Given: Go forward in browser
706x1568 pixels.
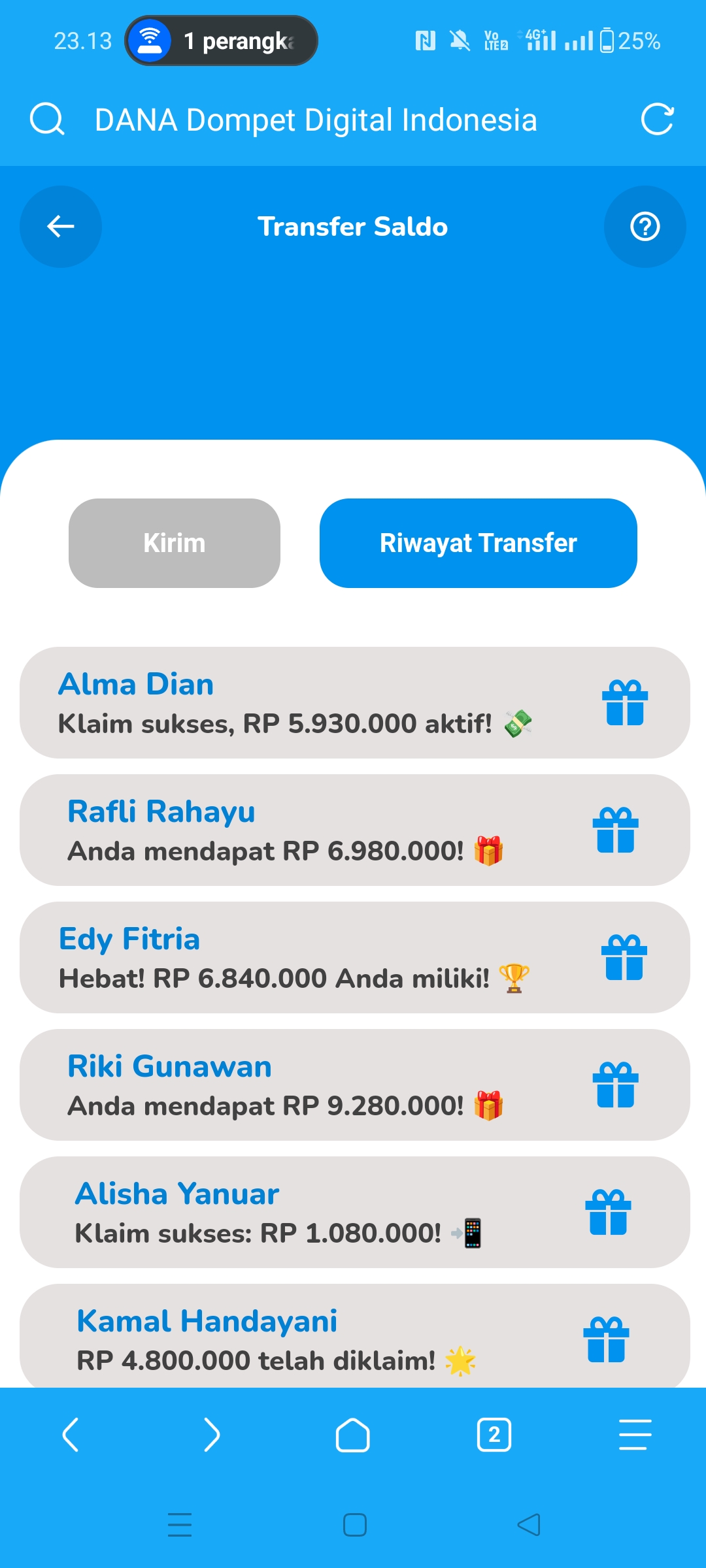Looking at the screenshot, I should [x=212, y=1435].
